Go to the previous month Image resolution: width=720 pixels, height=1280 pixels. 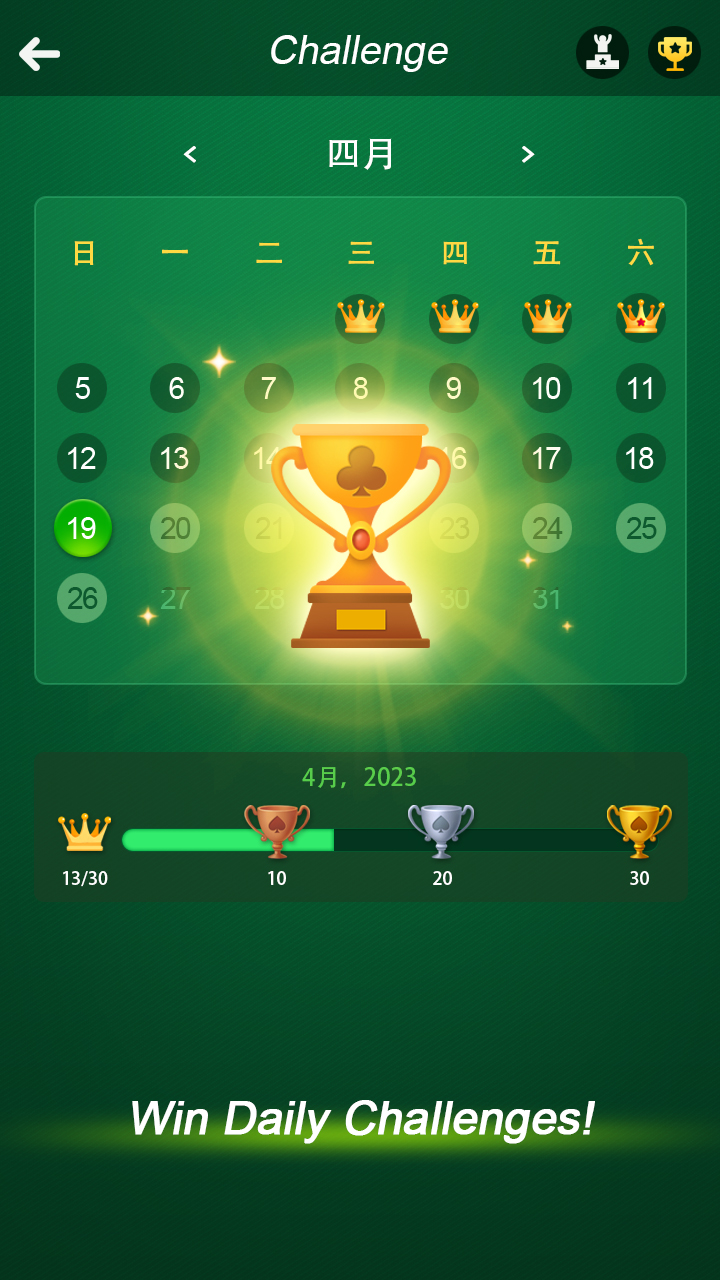point(190,154)
